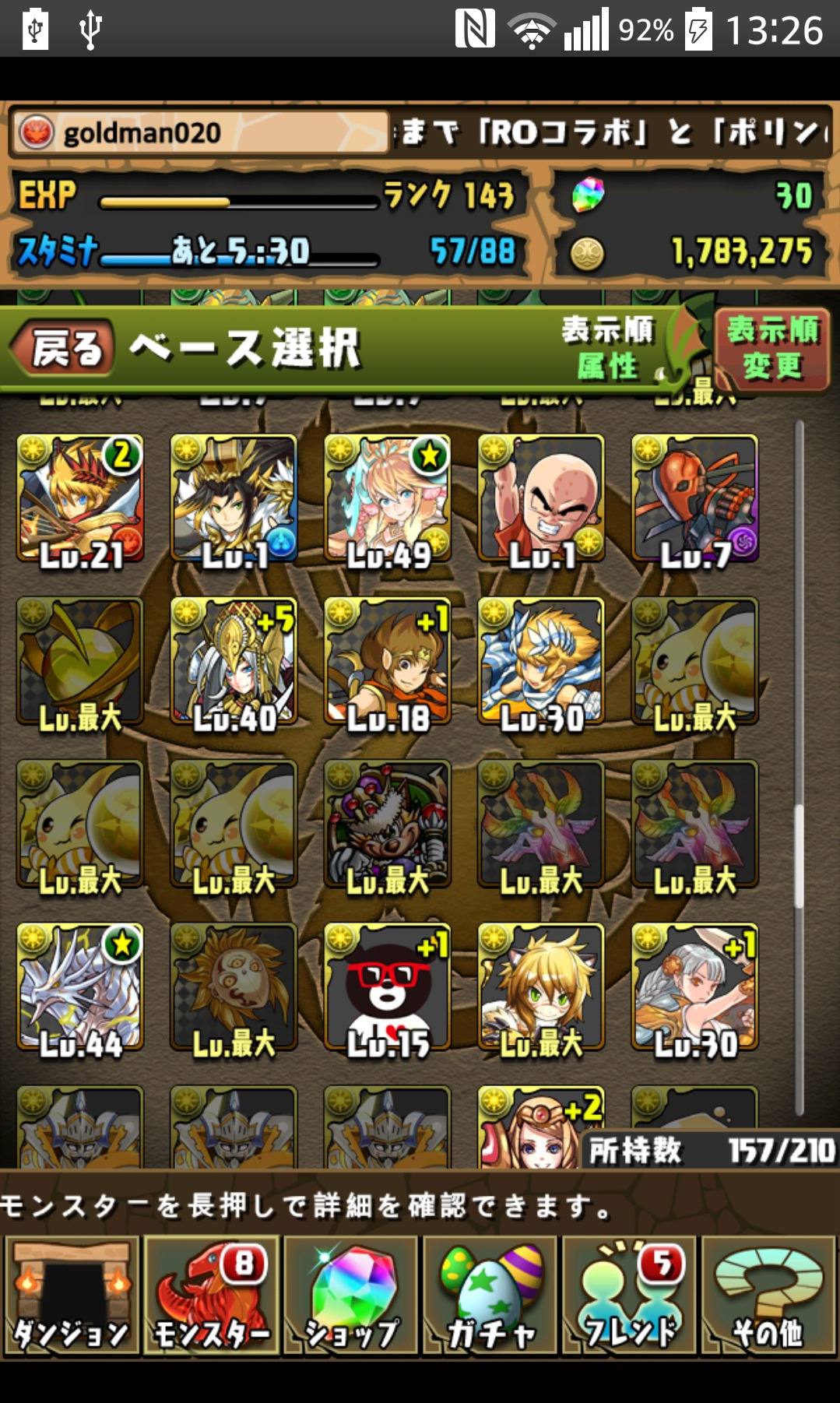
Task: Open the ガチャ egg tab
Action: point(490,1296)
